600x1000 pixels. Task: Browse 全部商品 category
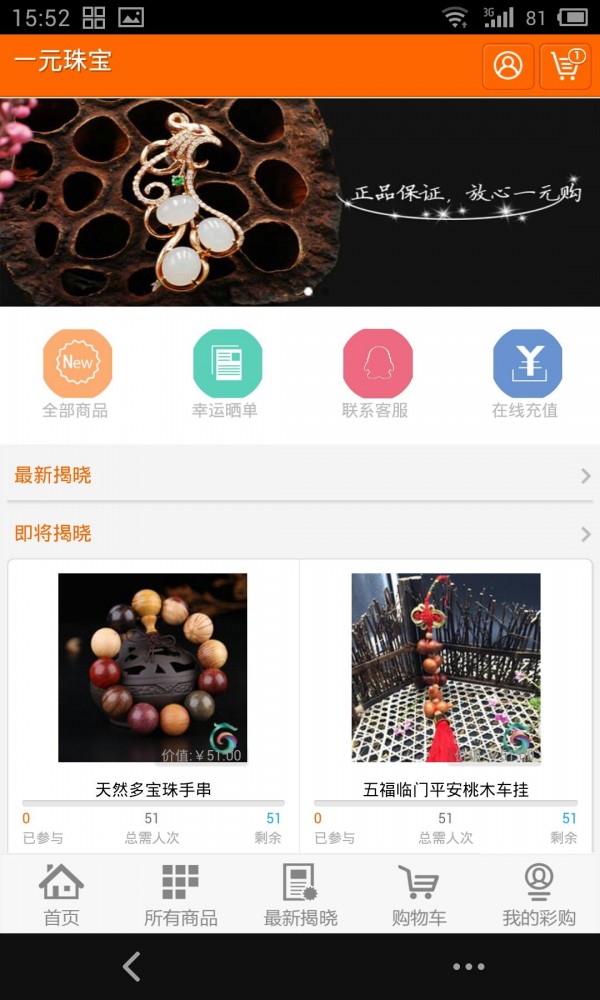tap(76, 373)
